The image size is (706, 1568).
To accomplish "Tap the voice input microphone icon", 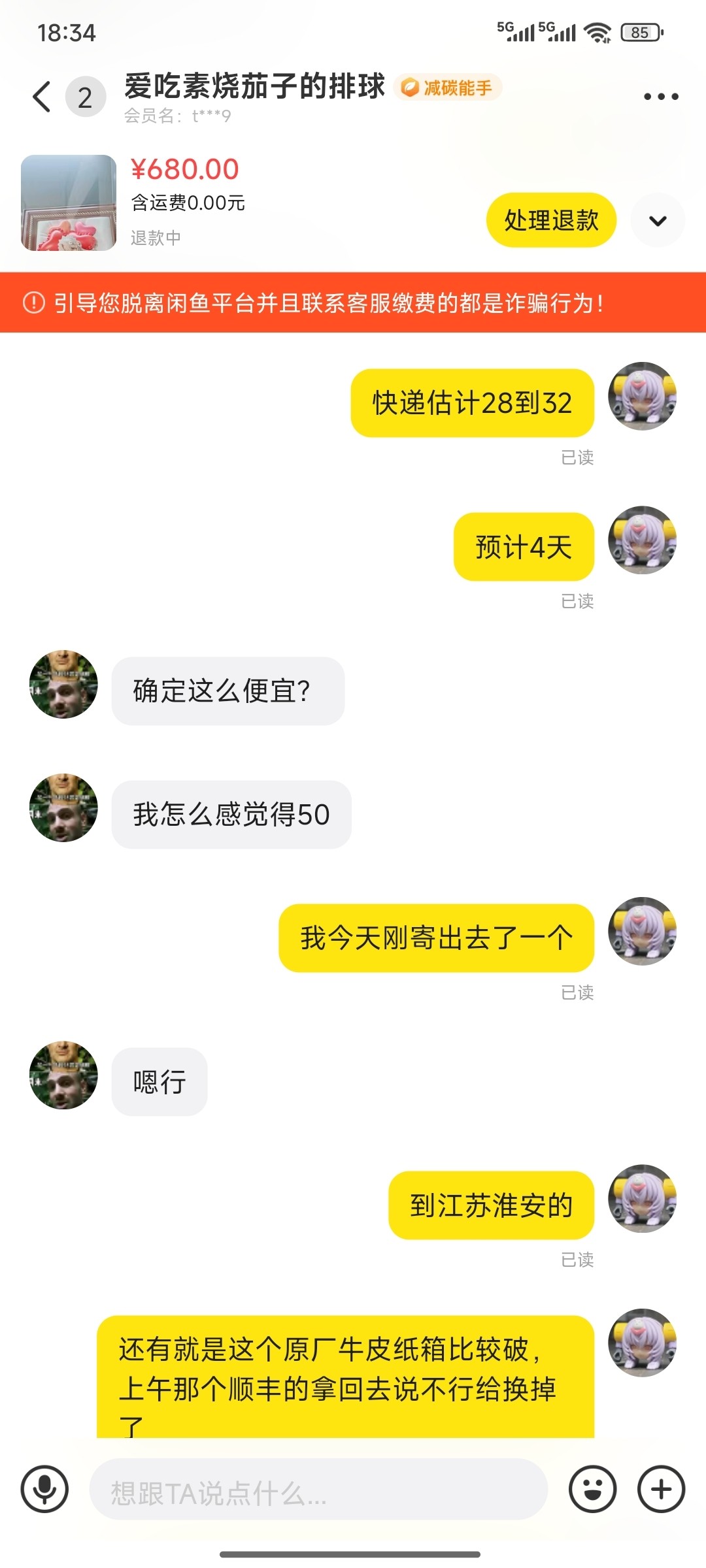I will pos(44,1489).
